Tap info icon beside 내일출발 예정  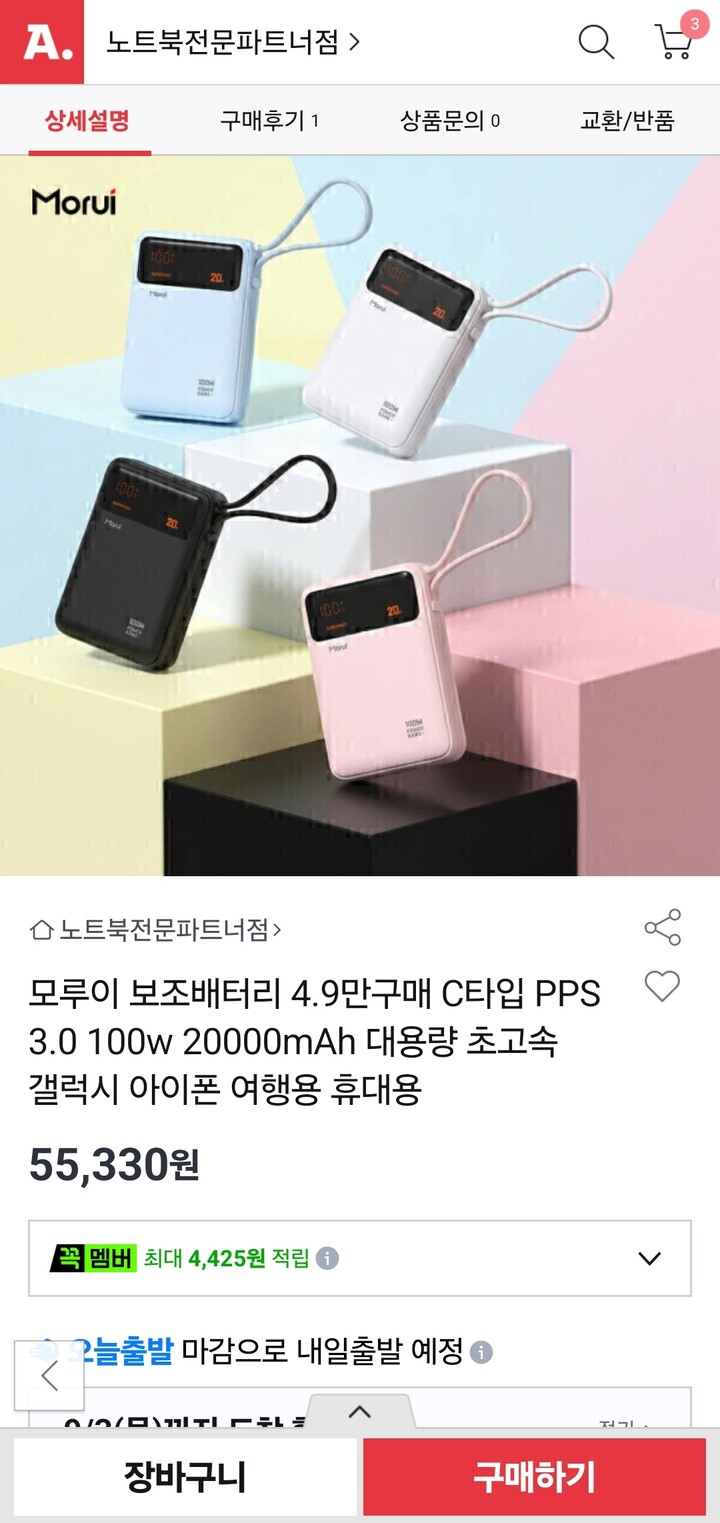click(481, 1353)
